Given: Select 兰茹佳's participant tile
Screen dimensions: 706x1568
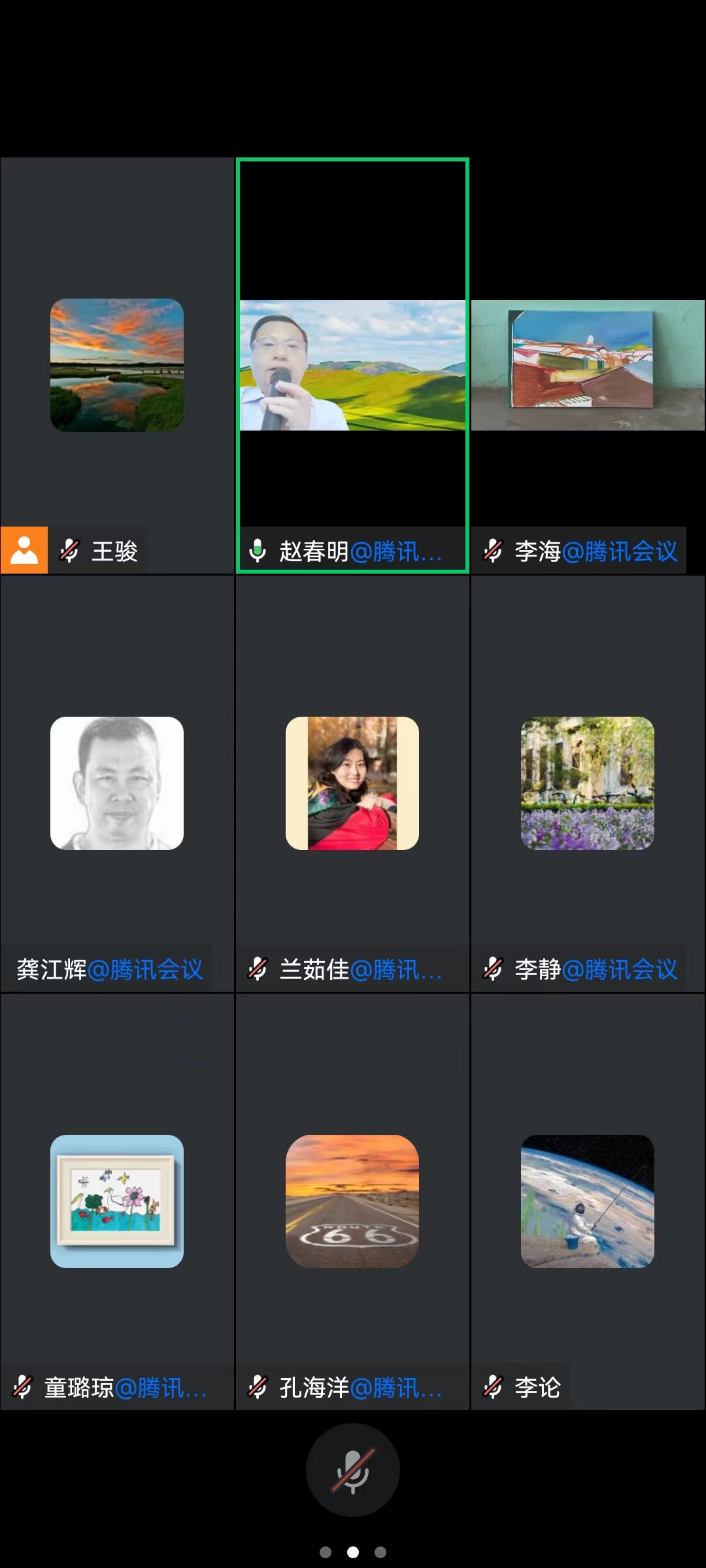Looking at the screenshot, I should pyautogui.click(x=352, y=783).
